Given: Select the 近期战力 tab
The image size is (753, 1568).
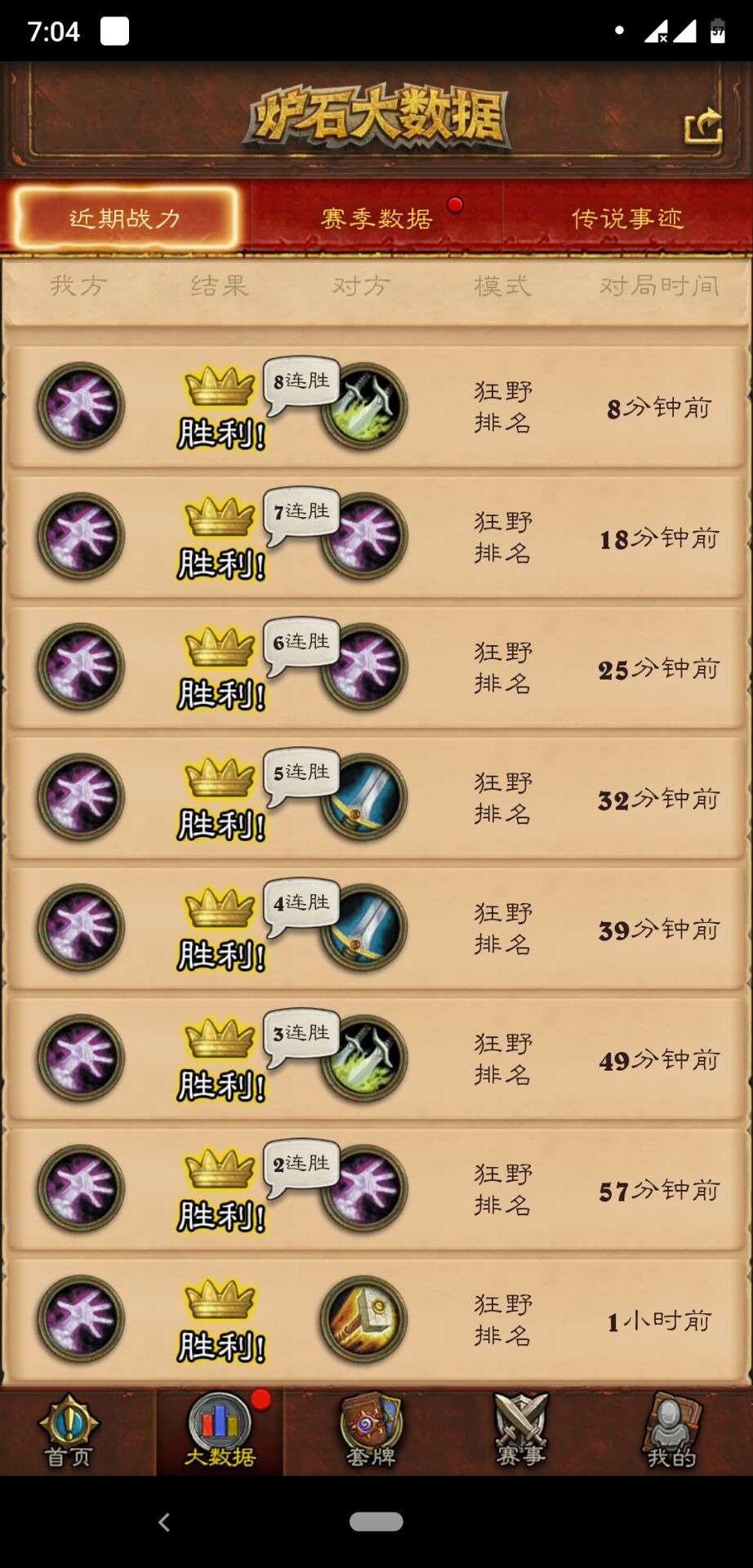Looking at the screenshot, I should [x=125, y=218].
